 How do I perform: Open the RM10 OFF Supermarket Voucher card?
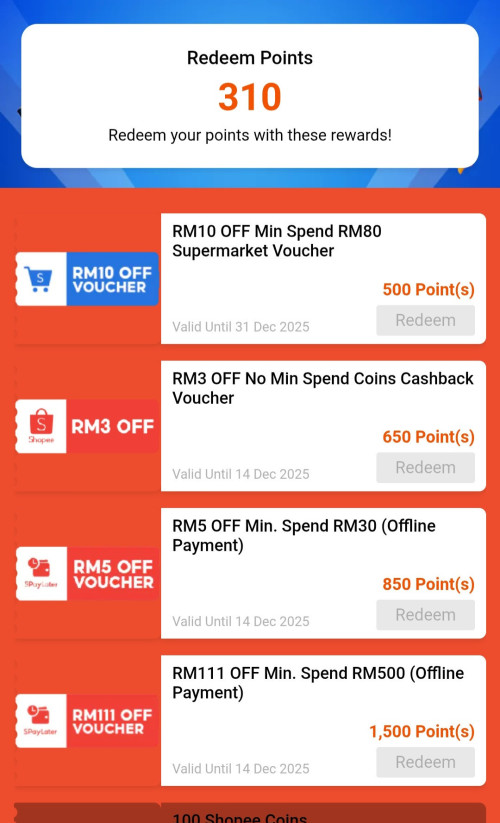250,279
